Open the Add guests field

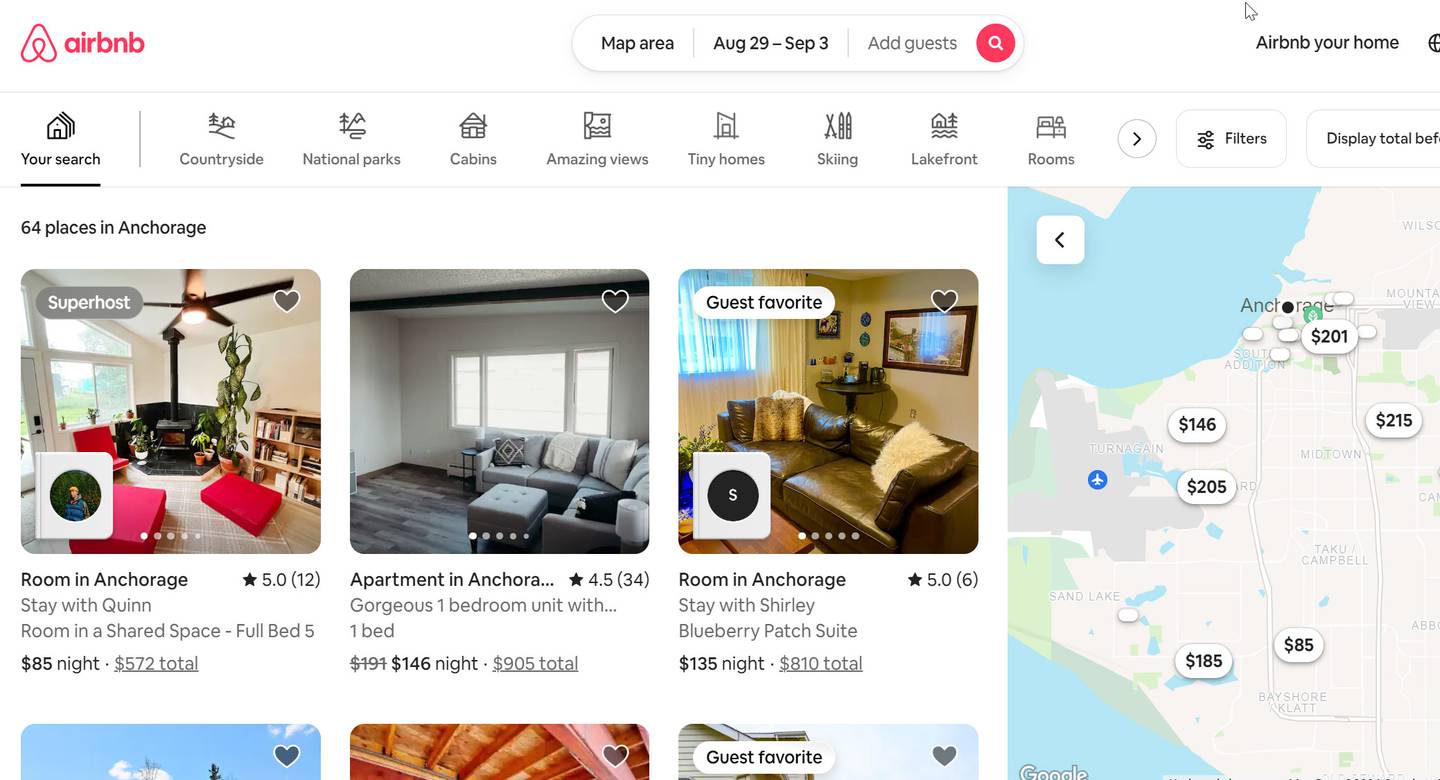tap(912, 43)
